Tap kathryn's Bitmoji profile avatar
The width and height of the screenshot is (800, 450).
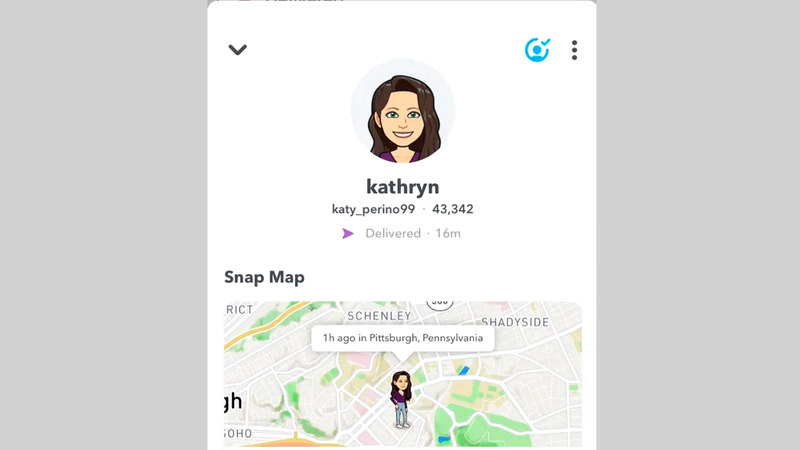coord(402,111)
